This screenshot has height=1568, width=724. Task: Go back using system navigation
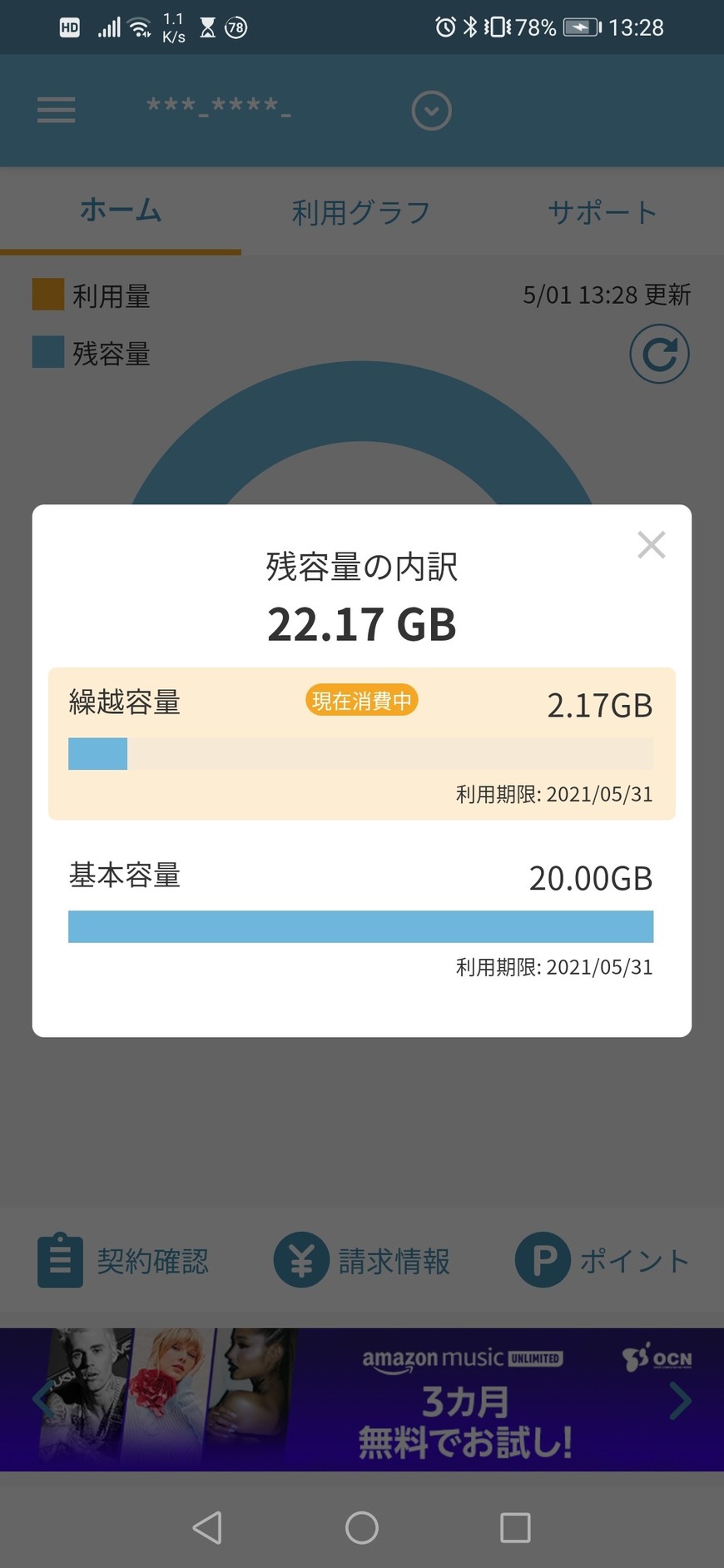(x=207, y=1527)
